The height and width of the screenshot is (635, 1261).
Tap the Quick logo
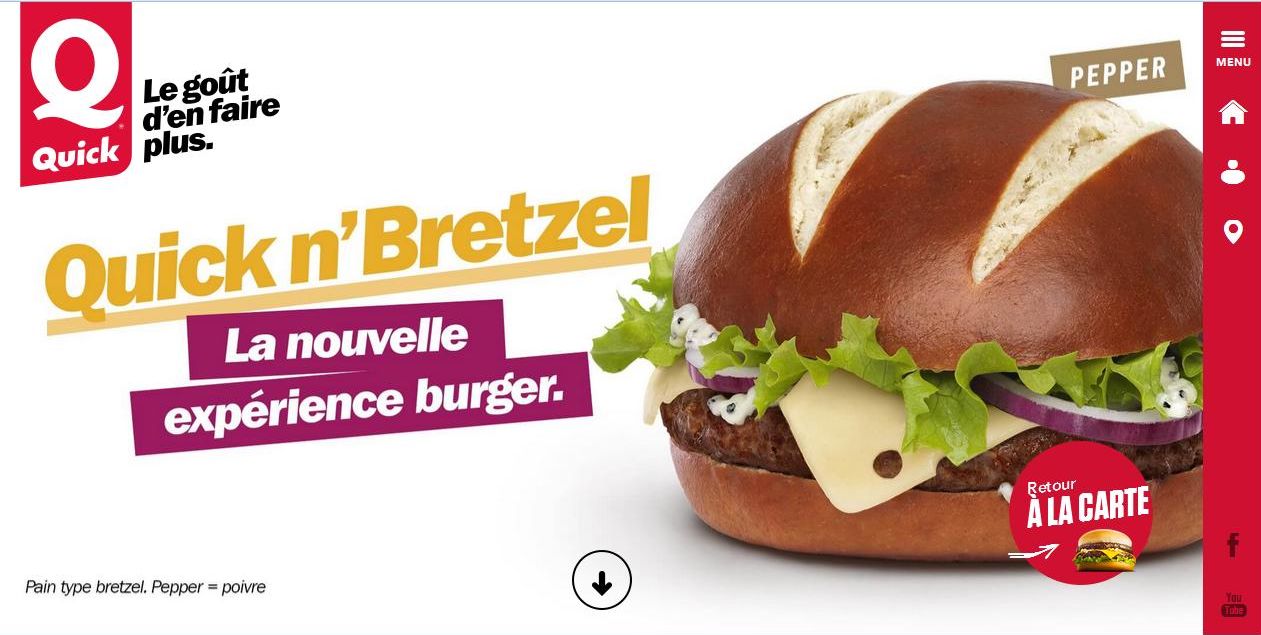[75, 95]
